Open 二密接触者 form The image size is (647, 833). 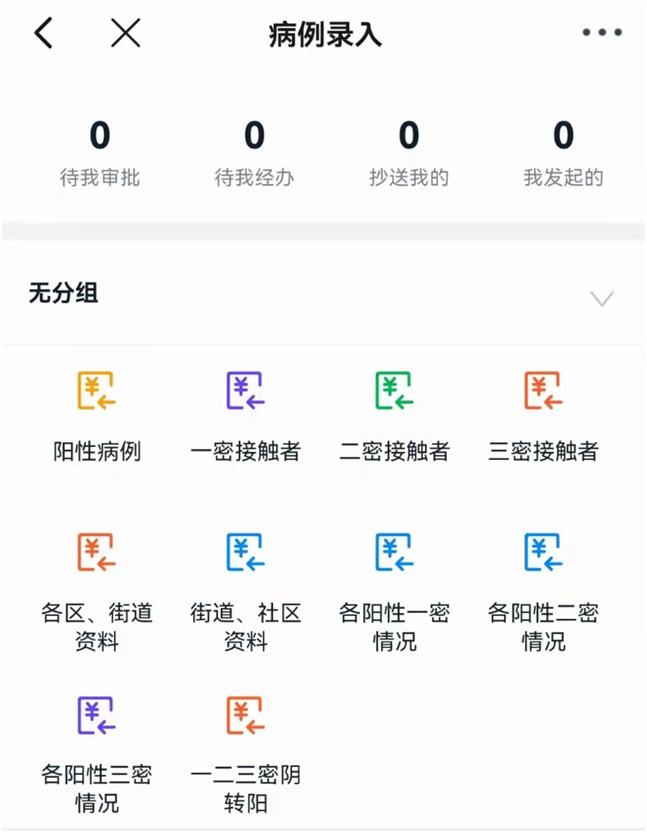[394, 414]
